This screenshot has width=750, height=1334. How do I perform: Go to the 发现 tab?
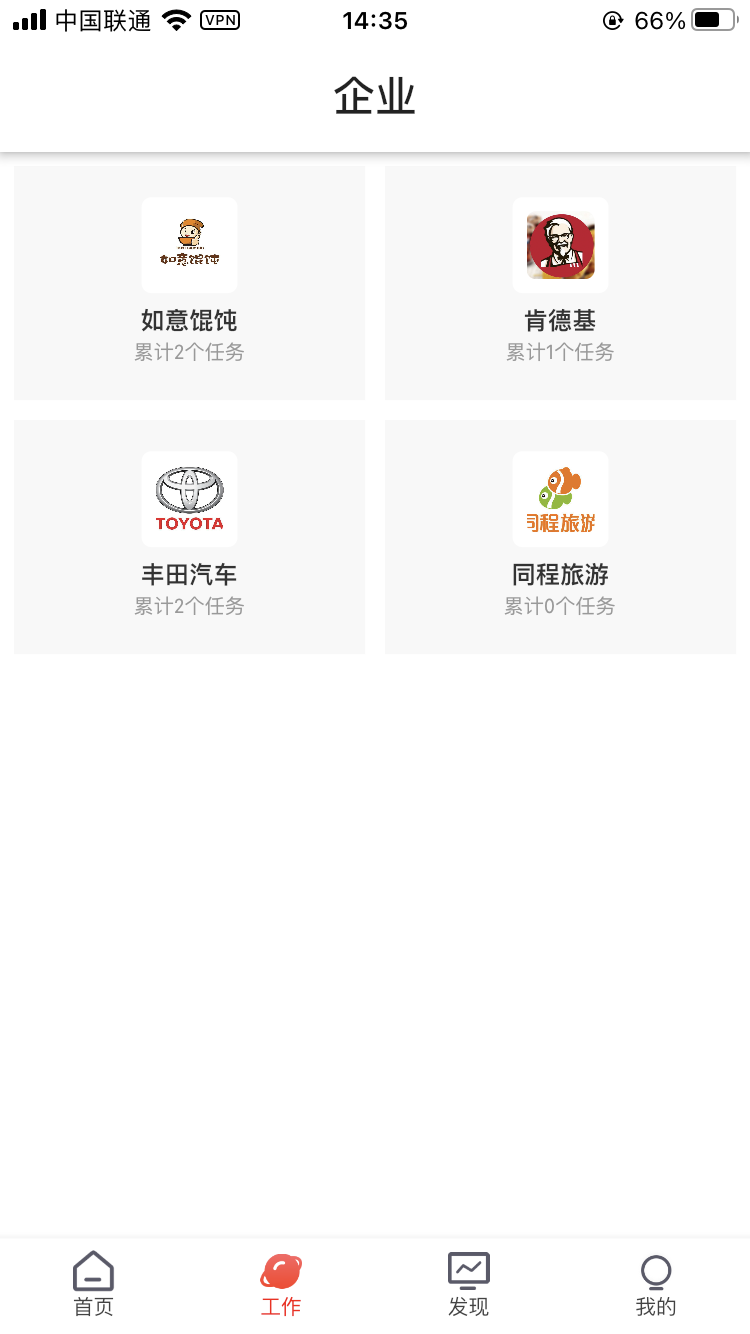click(x=468, y=1285)
